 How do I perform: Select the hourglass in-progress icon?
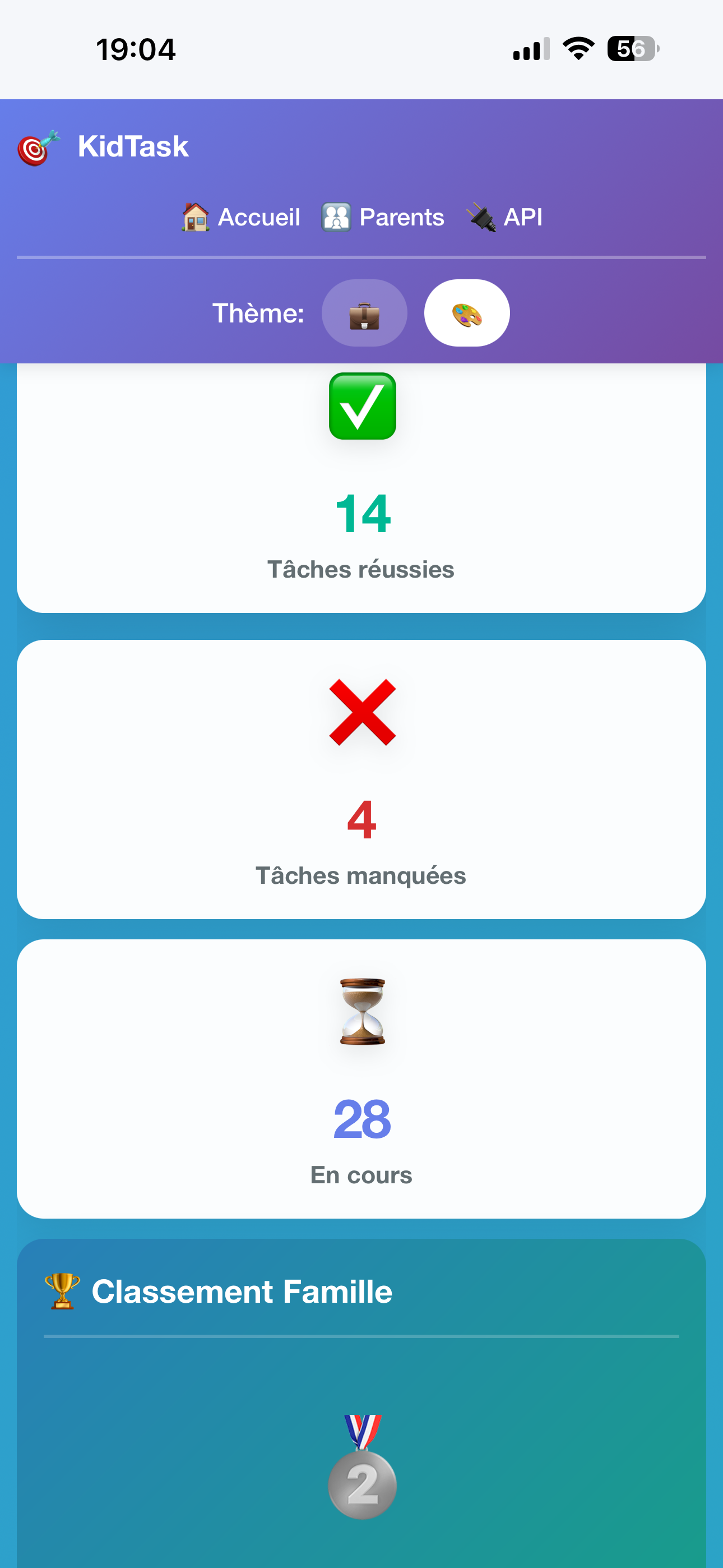pos(363,1013)
